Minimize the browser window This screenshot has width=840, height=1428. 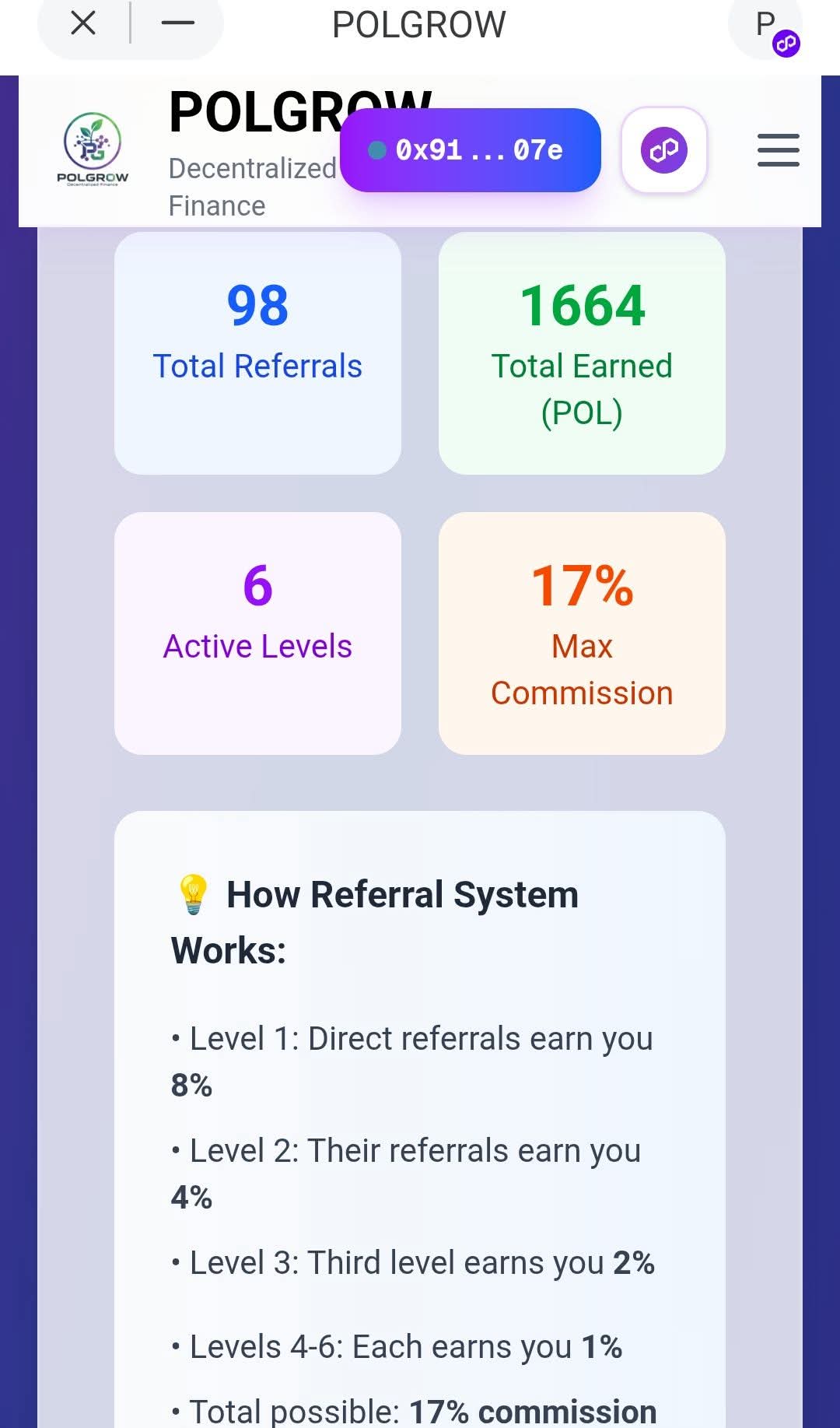[178, 23]
